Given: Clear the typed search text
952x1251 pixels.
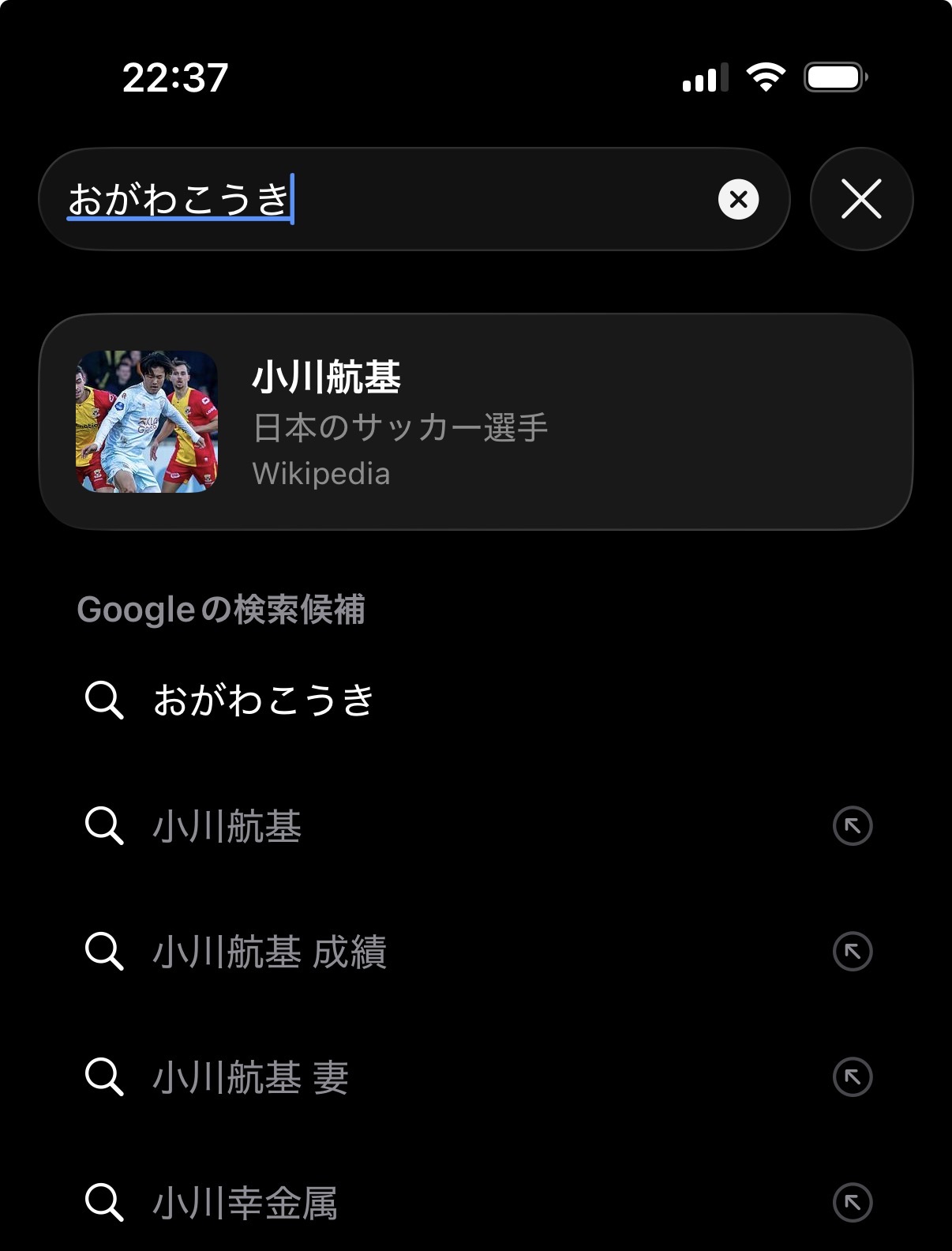Looking at the screenshot, I should click(738, 199).
